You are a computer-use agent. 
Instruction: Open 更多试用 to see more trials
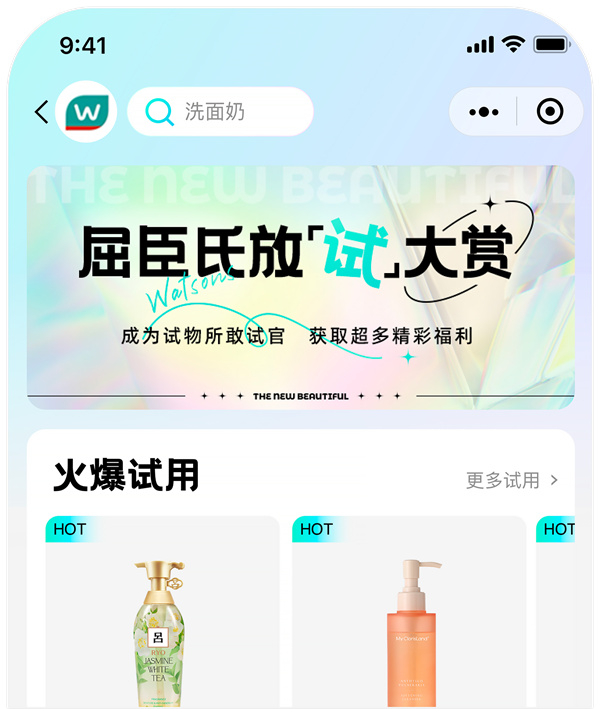tap(511, 481)
